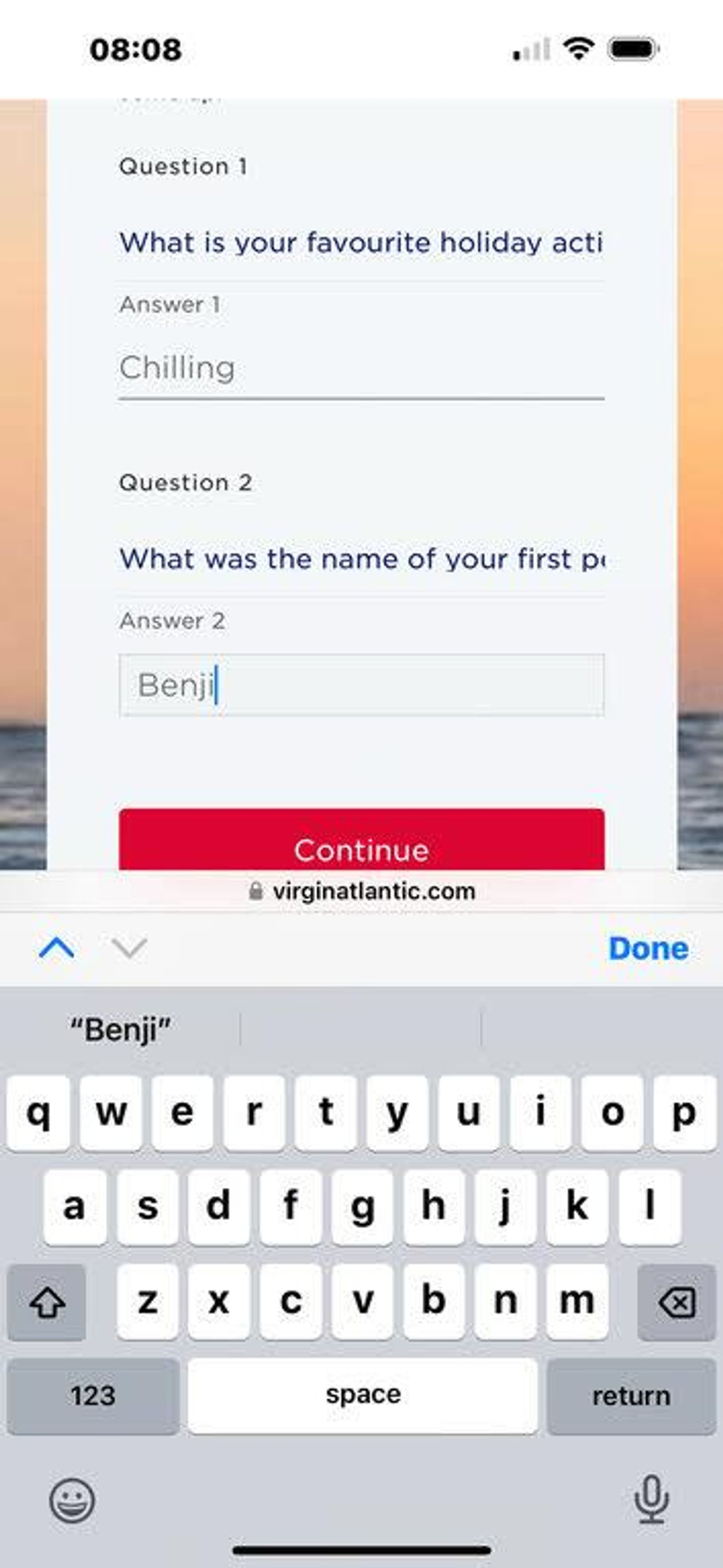Focus the Answer 2 text field
This screenshot has width=723, height=1568.
[x=360, y=686]
